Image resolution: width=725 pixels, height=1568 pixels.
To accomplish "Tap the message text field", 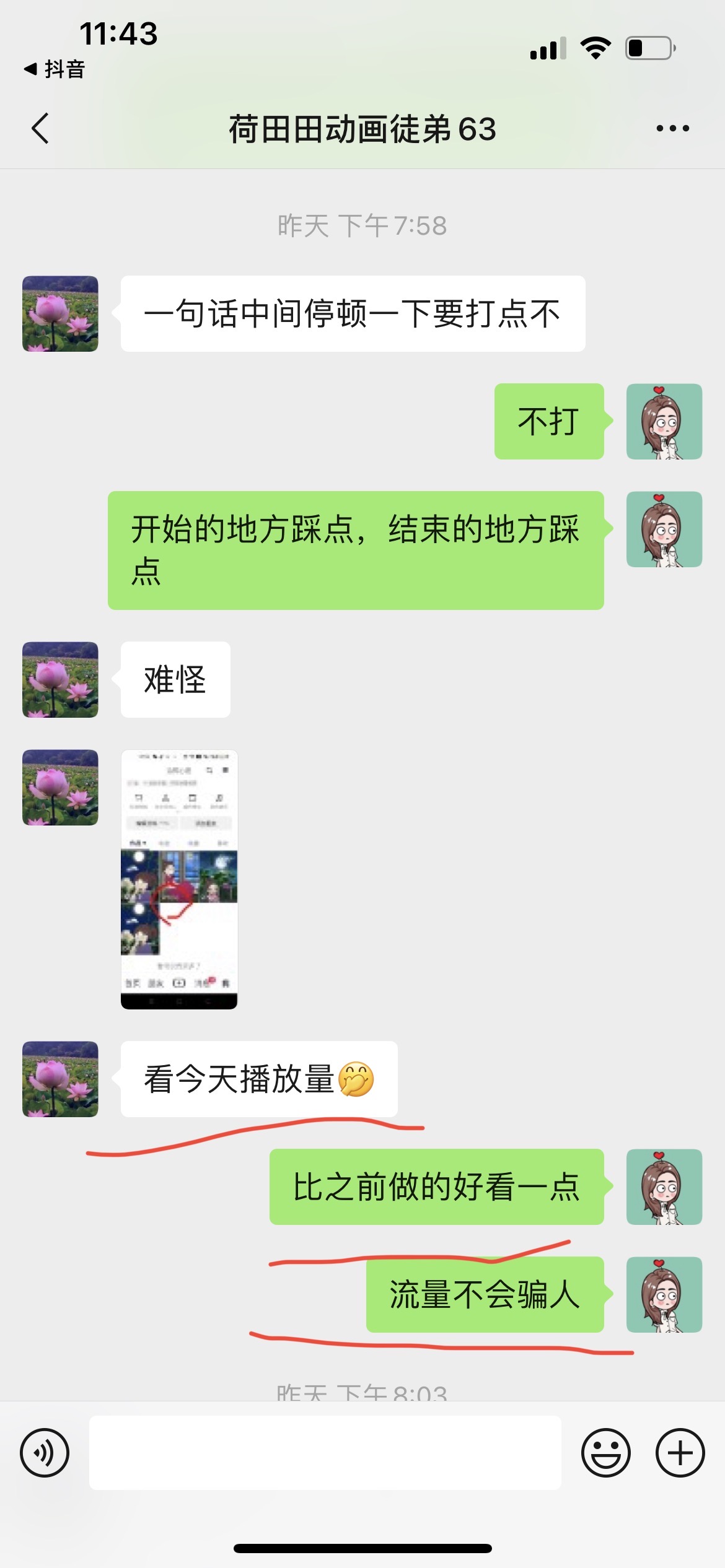I will click(325, 1453).
